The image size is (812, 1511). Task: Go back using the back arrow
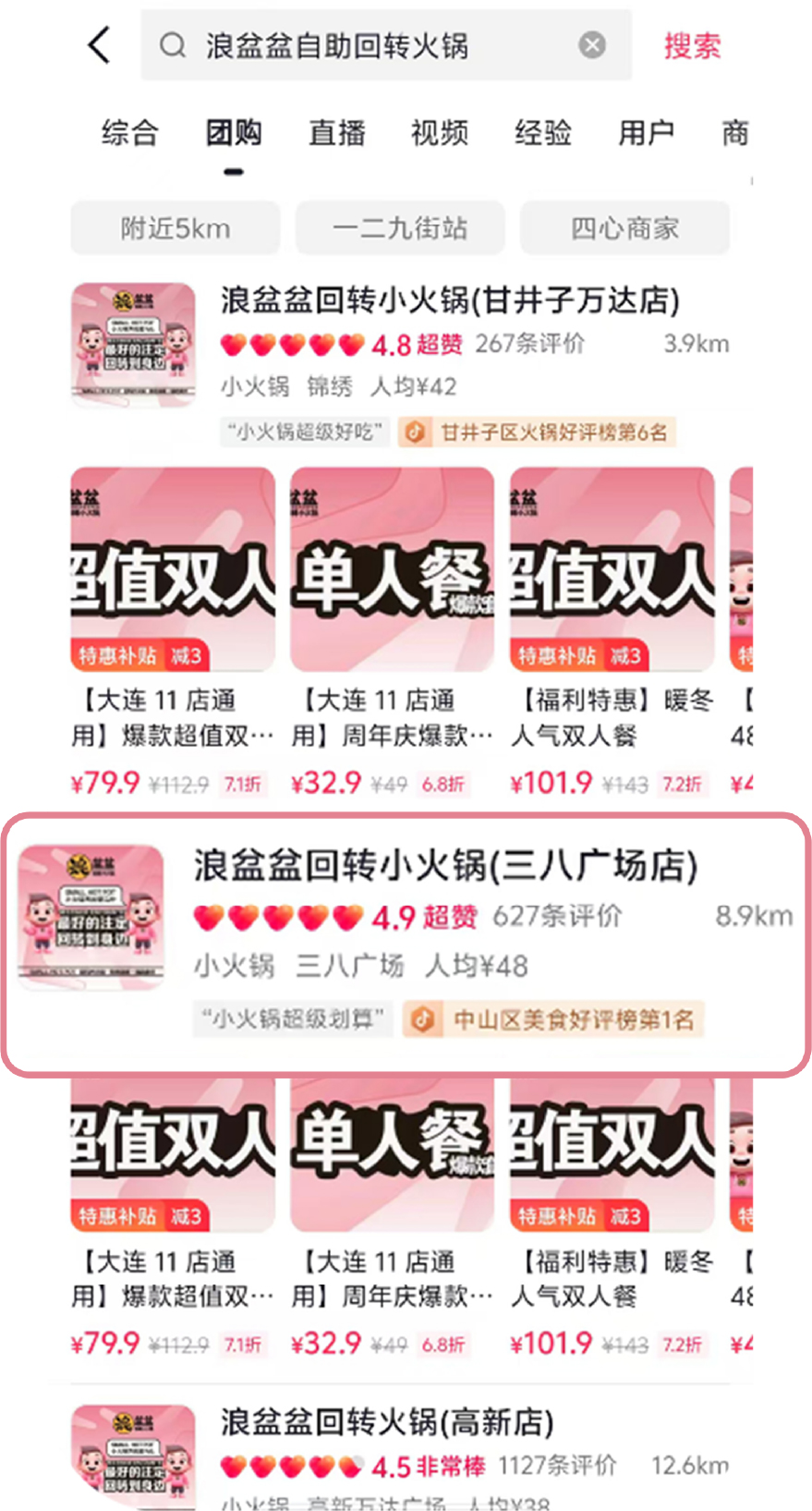pos(100,44)
